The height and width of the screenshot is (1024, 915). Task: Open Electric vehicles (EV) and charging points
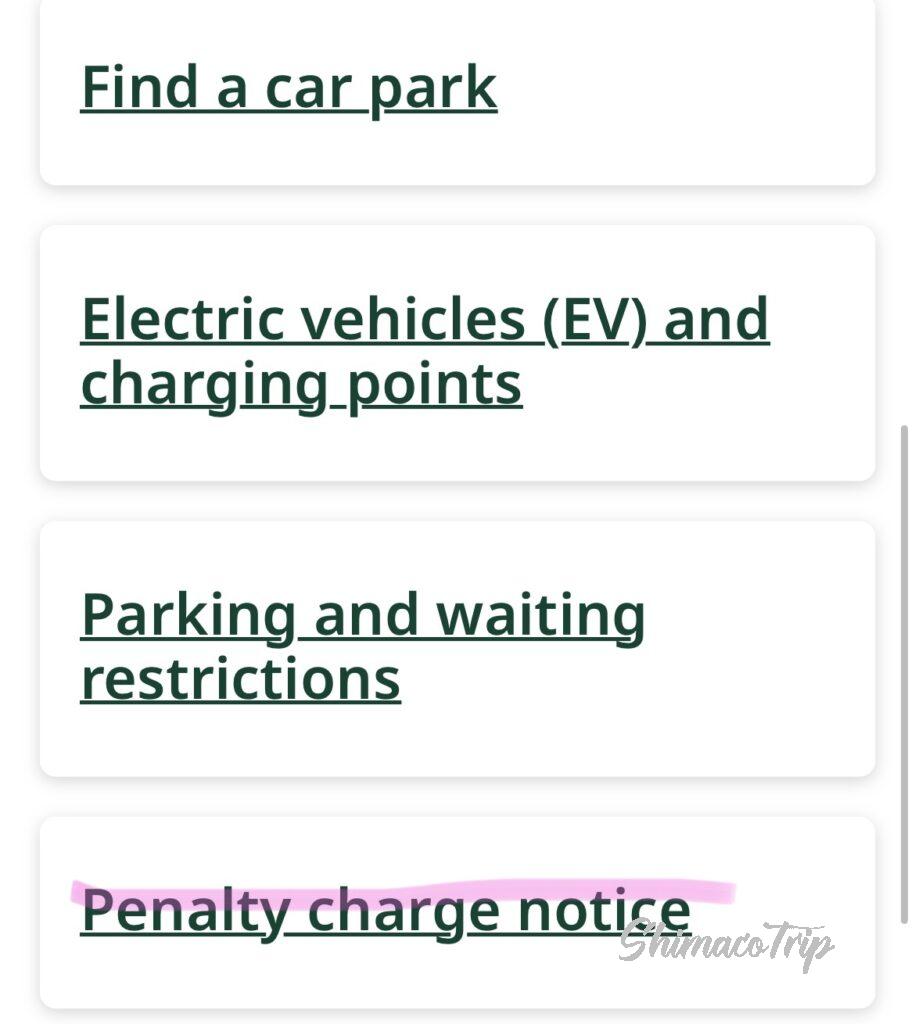pyautogui.click(x=424, y=350)
